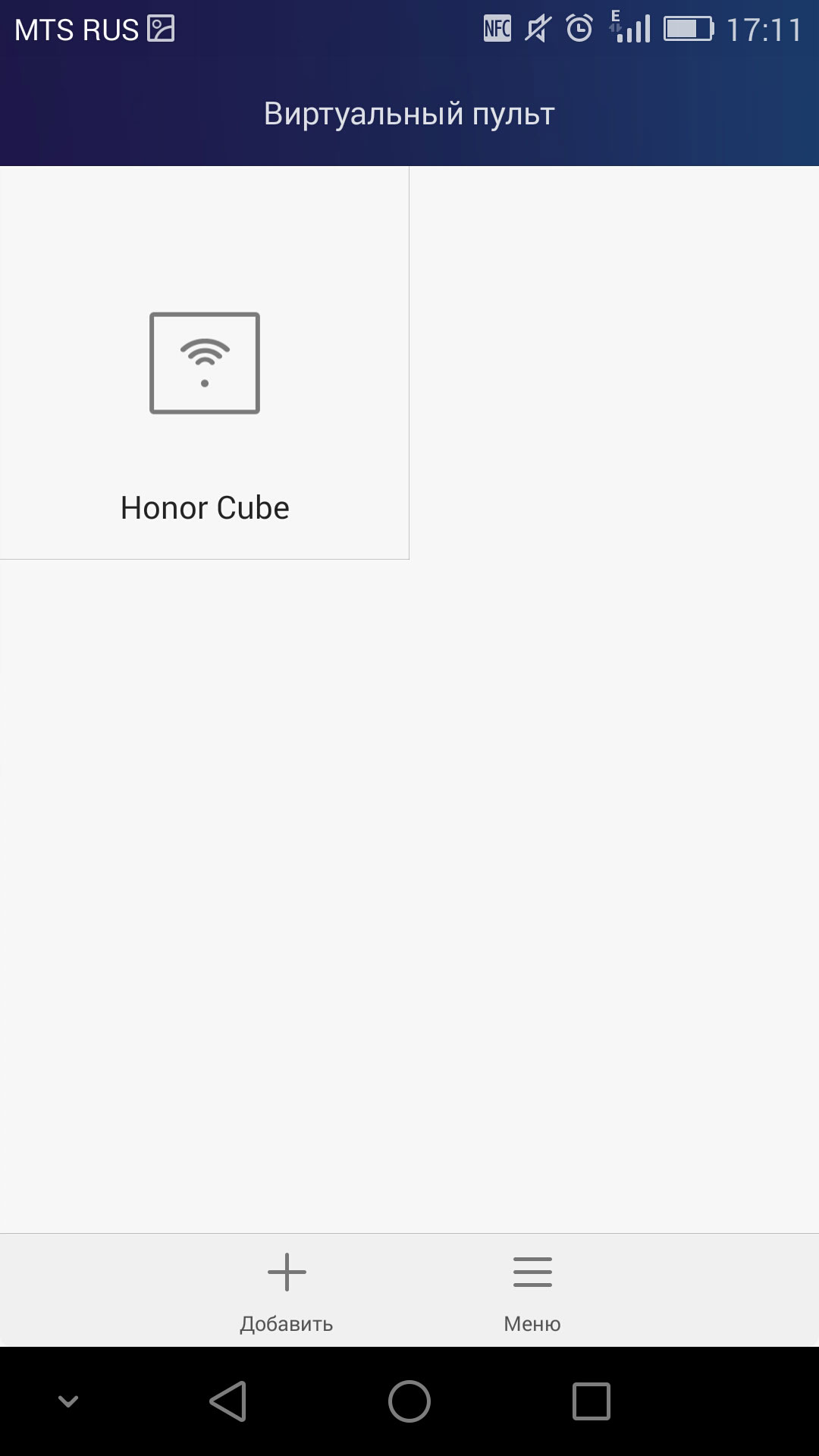Screen dimensions: 819x1456
Task: Open the recent apps overview
Action: 591,1401
